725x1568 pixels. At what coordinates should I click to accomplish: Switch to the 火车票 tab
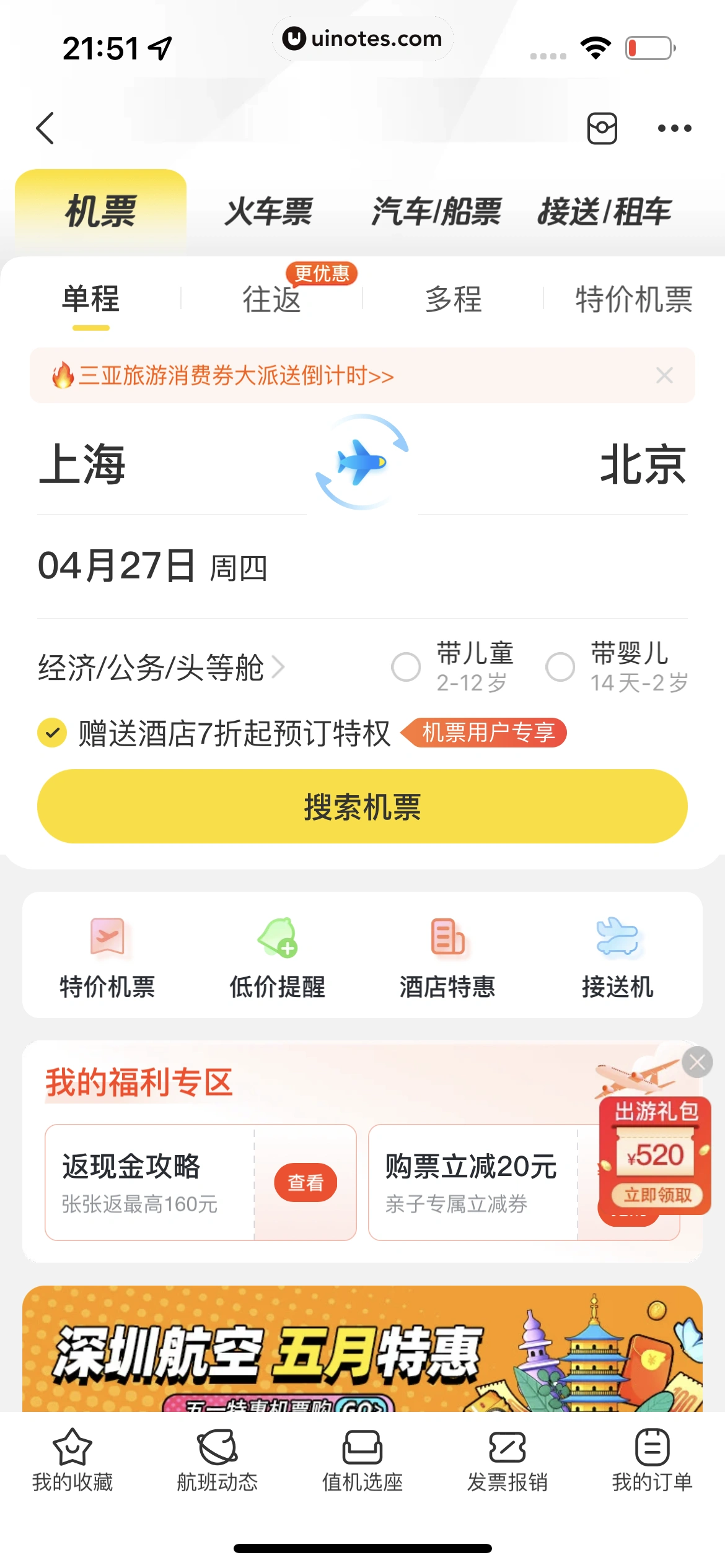(268, 212)
